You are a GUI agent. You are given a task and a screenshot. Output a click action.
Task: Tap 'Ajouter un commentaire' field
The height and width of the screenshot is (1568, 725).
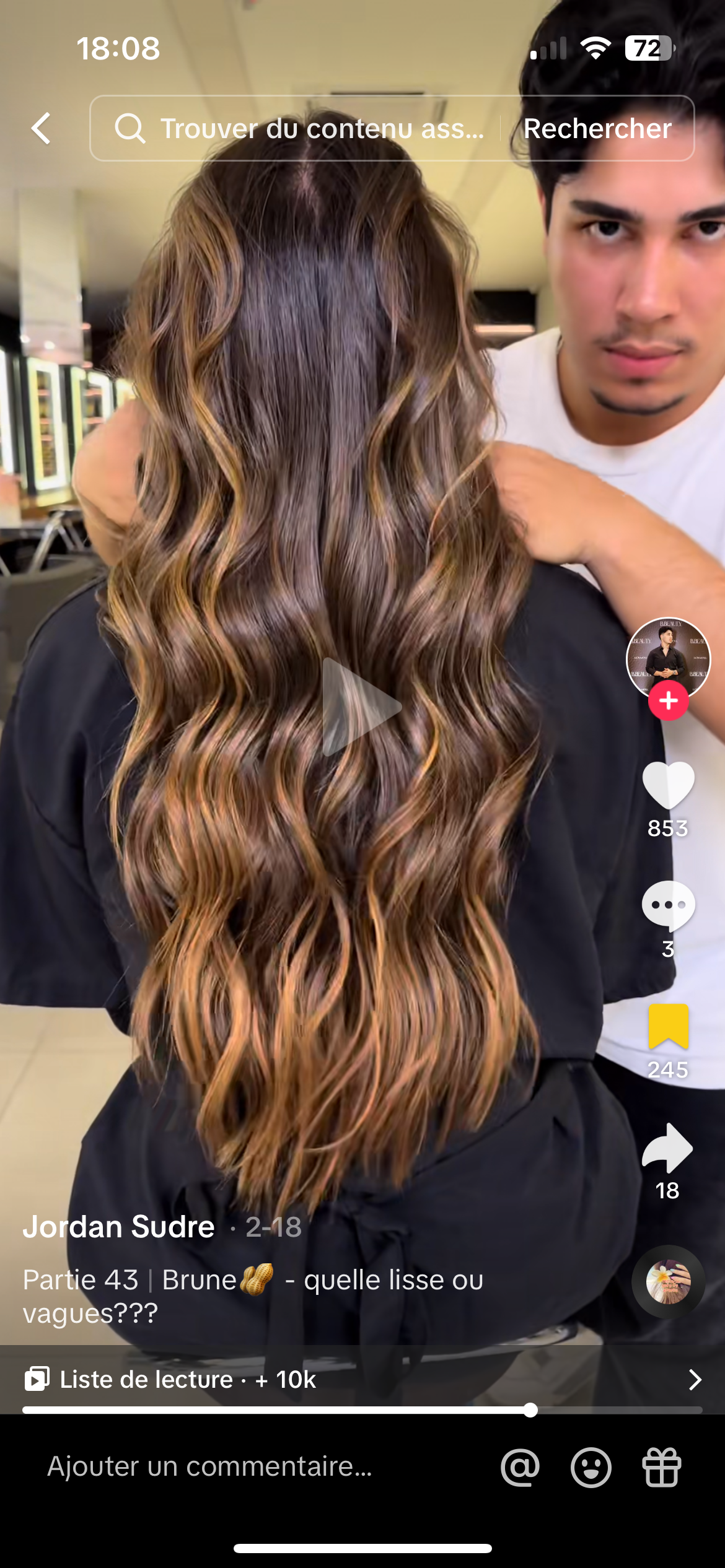pos(211,1466)
